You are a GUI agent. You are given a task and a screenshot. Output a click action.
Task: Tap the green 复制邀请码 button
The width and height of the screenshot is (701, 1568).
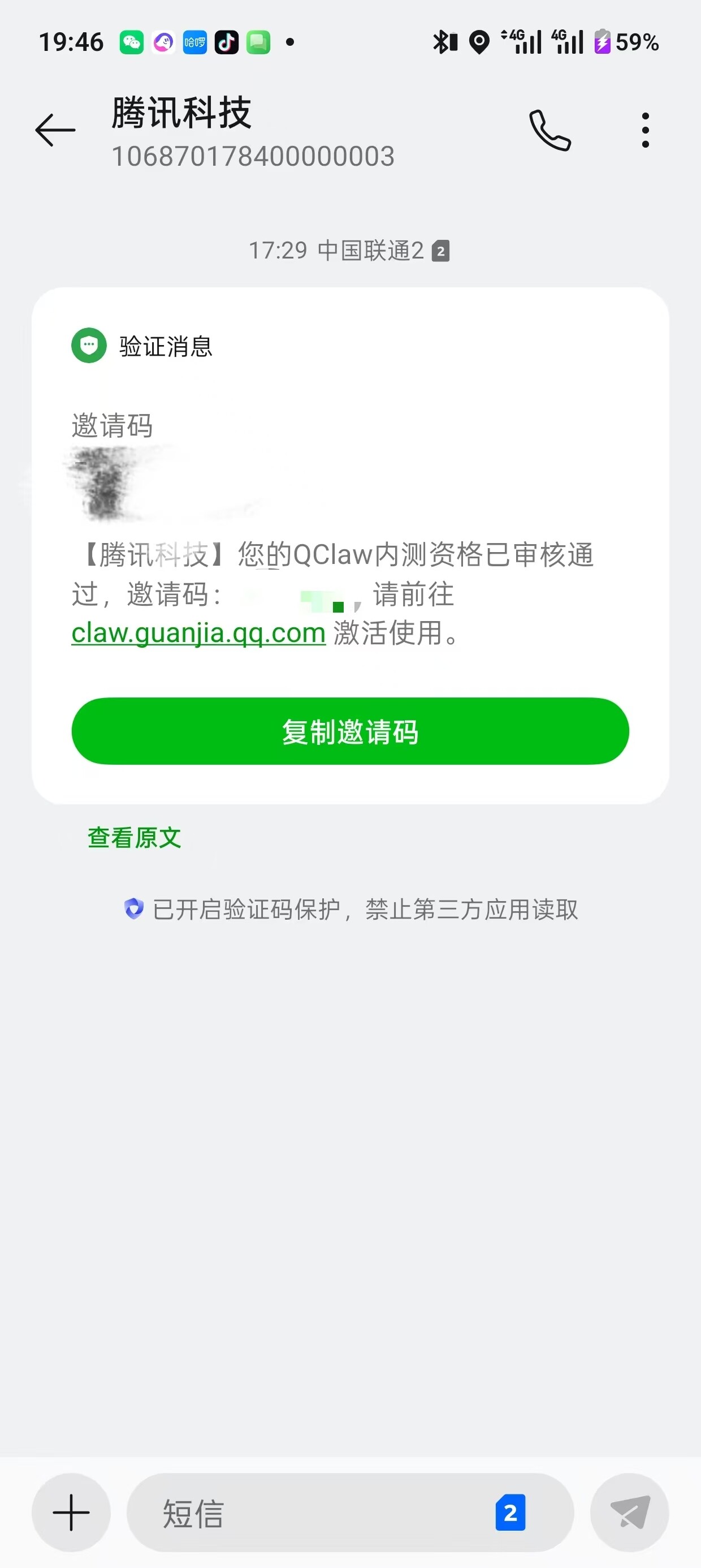[x=350, y=731]
